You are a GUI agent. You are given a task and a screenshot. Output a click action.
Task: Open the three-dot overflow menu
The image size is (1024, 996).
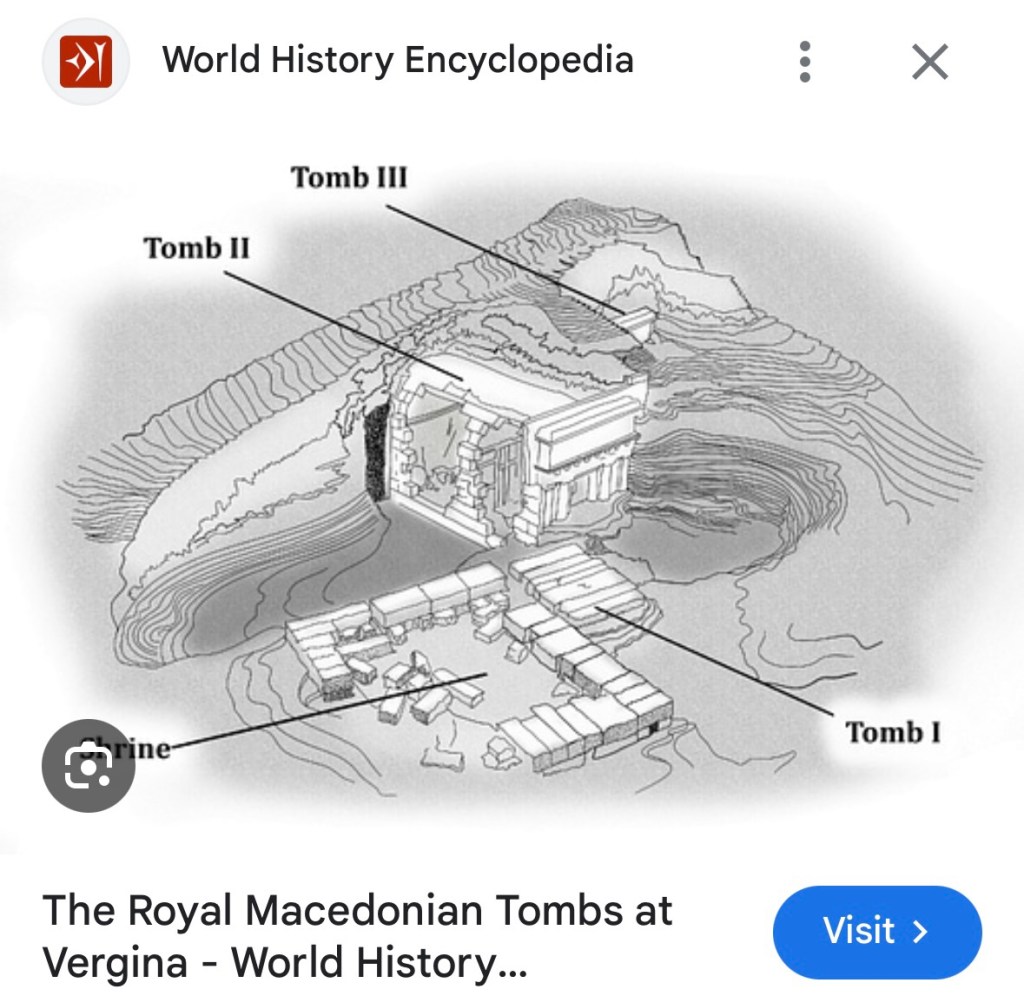[x=805, y=62]
